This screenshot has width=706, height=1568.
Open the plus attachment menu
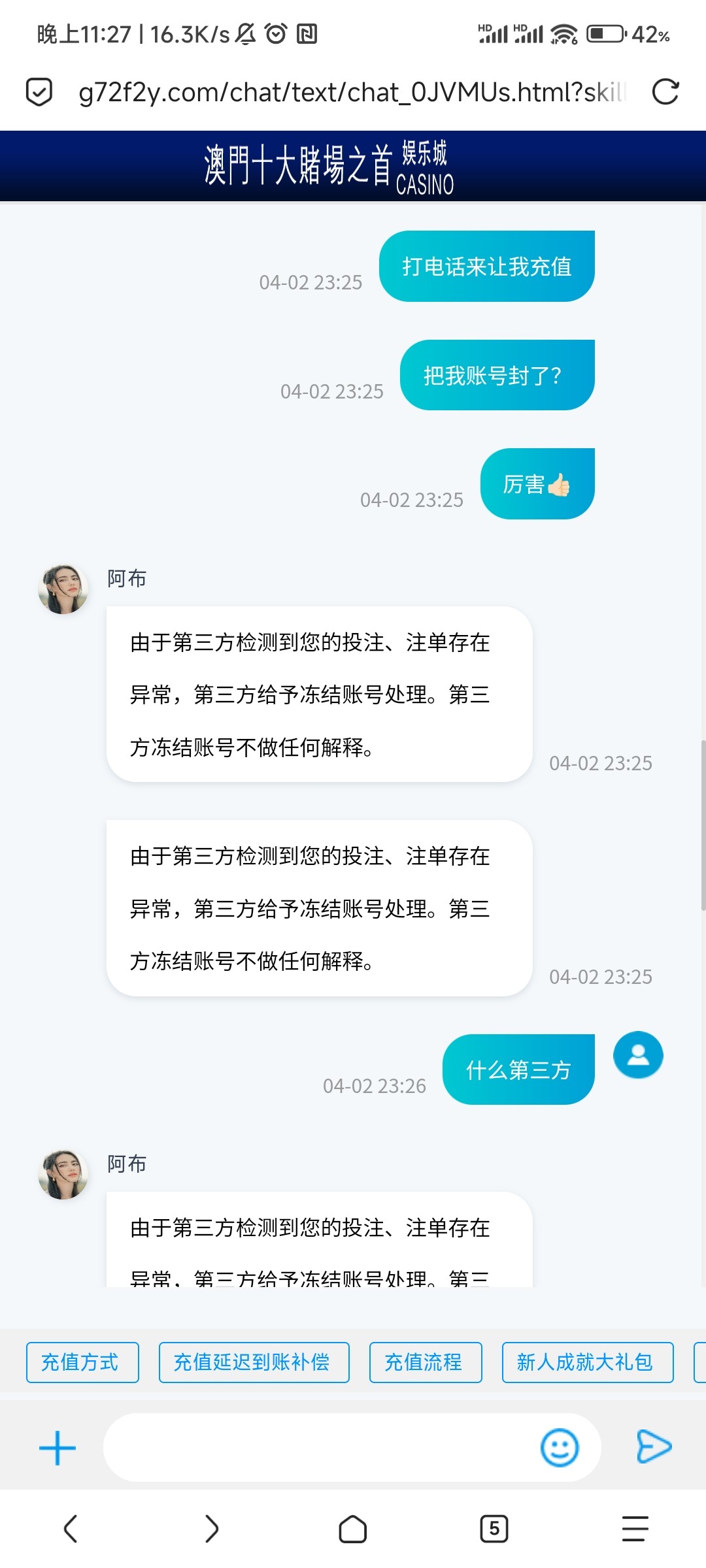[58, 1448]
